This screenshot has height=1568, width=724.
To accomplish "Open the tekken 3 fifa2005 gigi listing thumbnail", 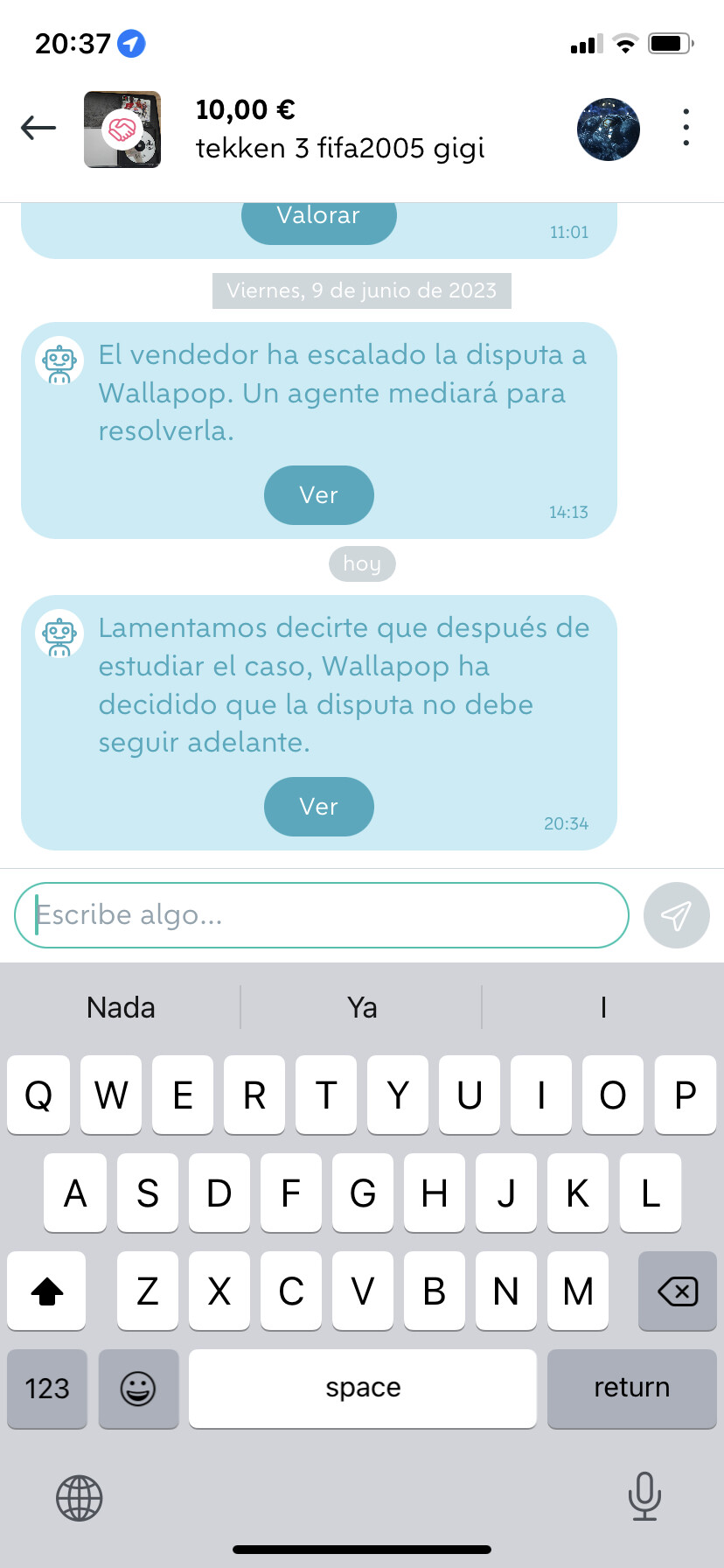I will (122, 129).
